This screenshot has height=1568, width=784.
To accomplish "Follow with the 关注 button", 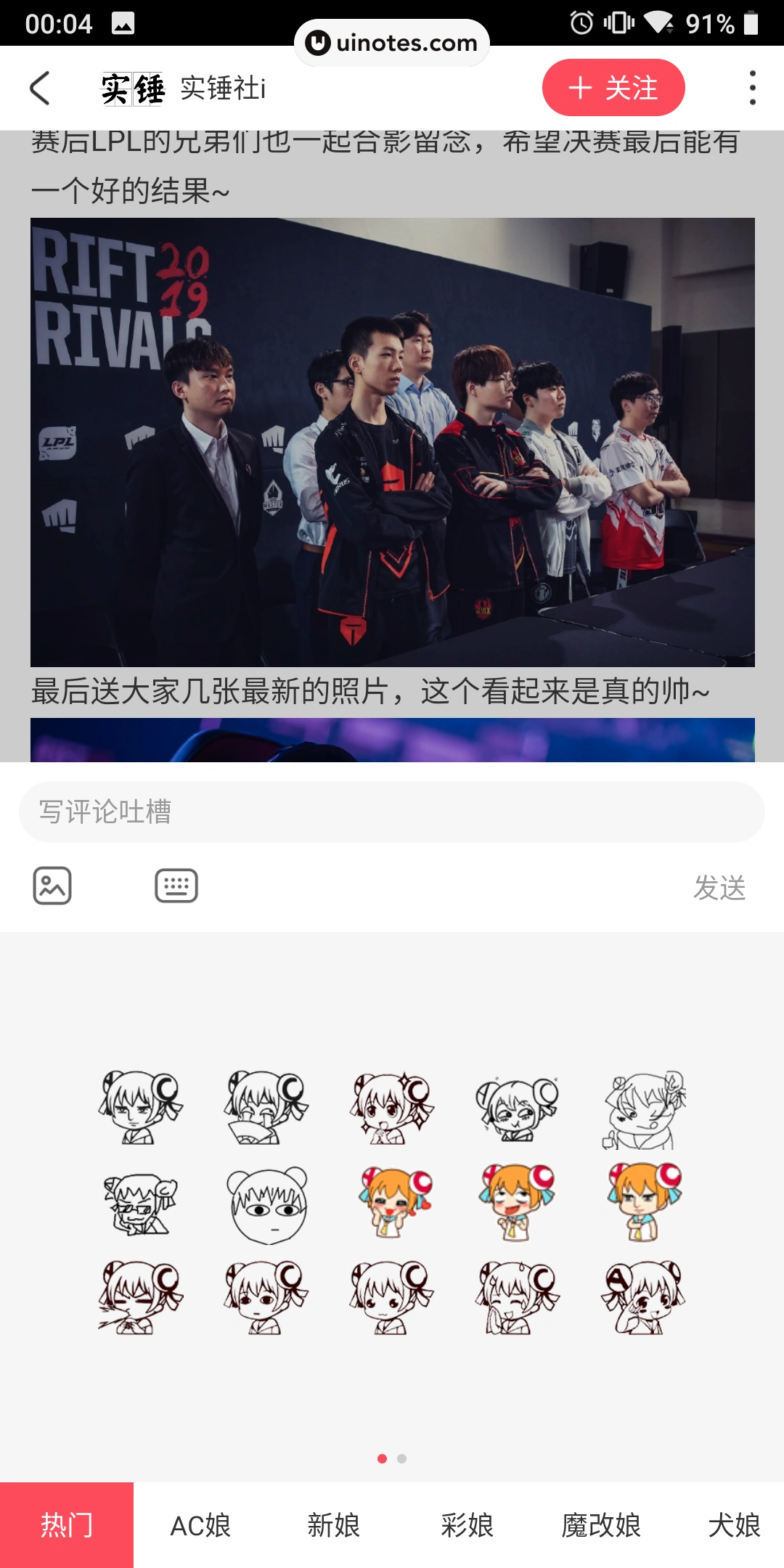I will coord(613,88).
